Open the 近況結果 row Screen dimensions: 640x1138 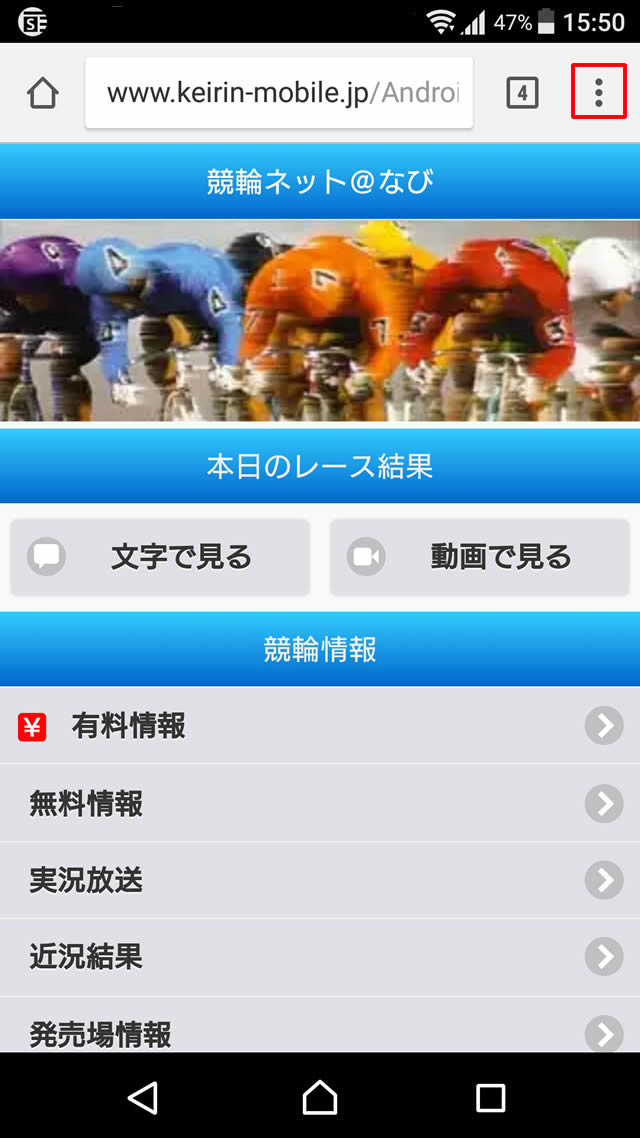click(320, 957)
